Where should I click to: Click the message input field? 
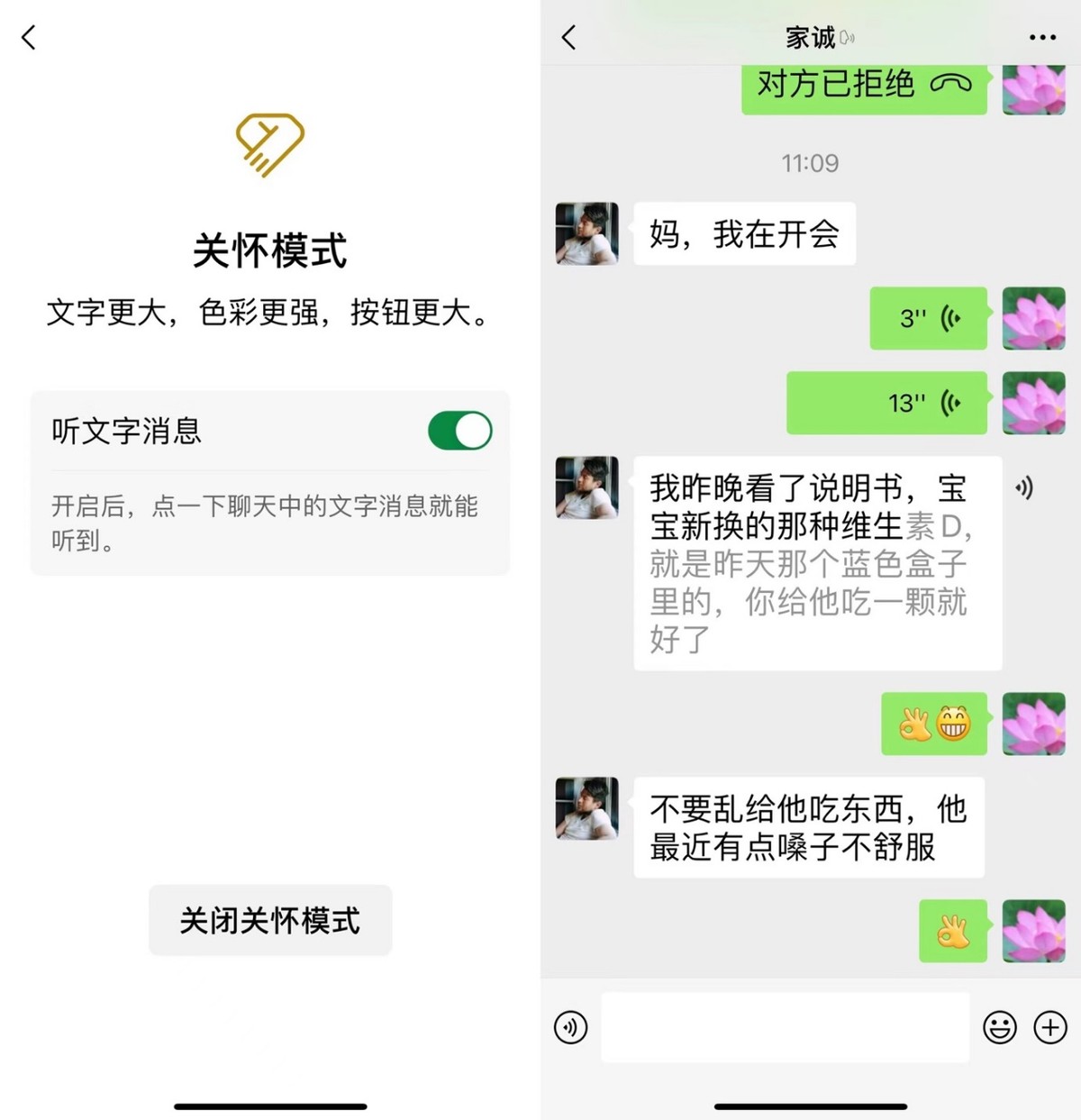tap(784, 1026)
